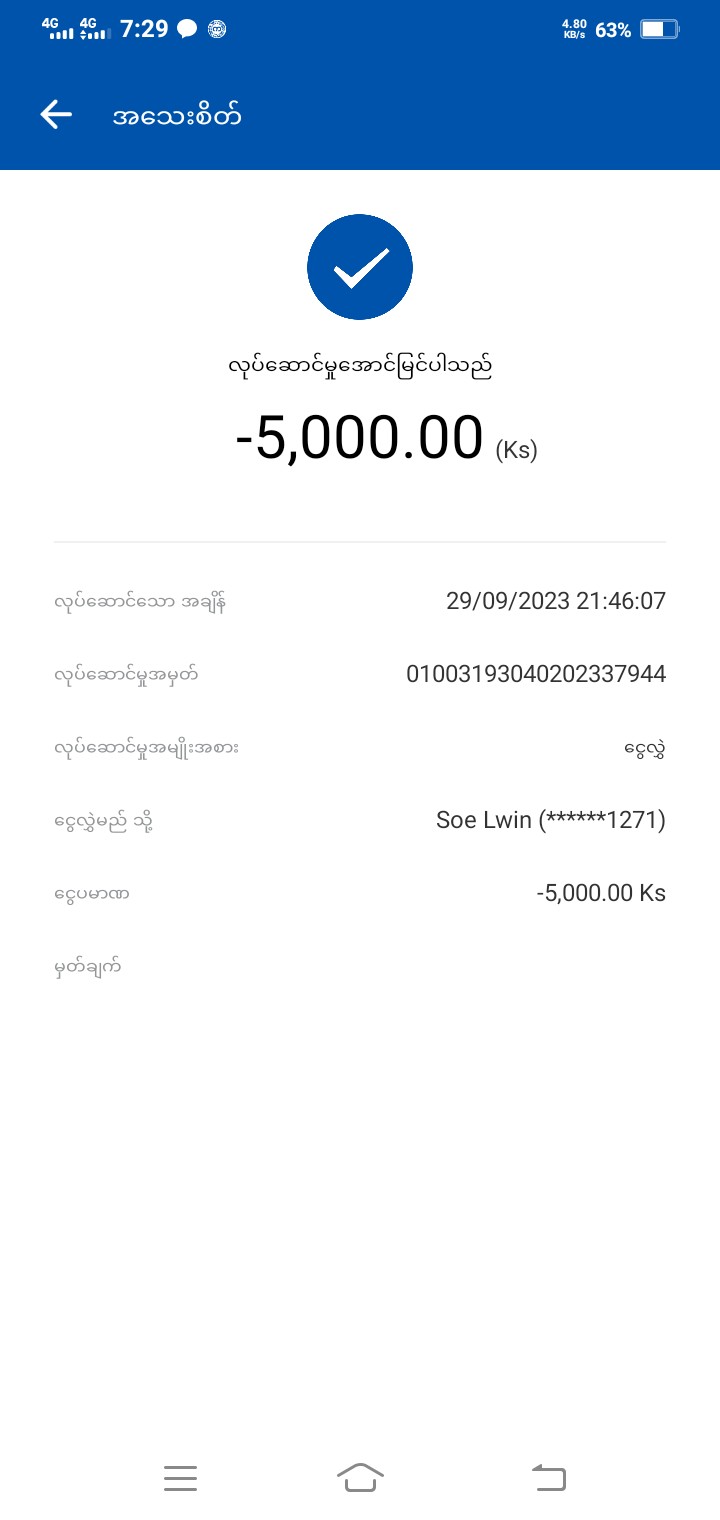Tap the system back button

(x=548, y=1477)
